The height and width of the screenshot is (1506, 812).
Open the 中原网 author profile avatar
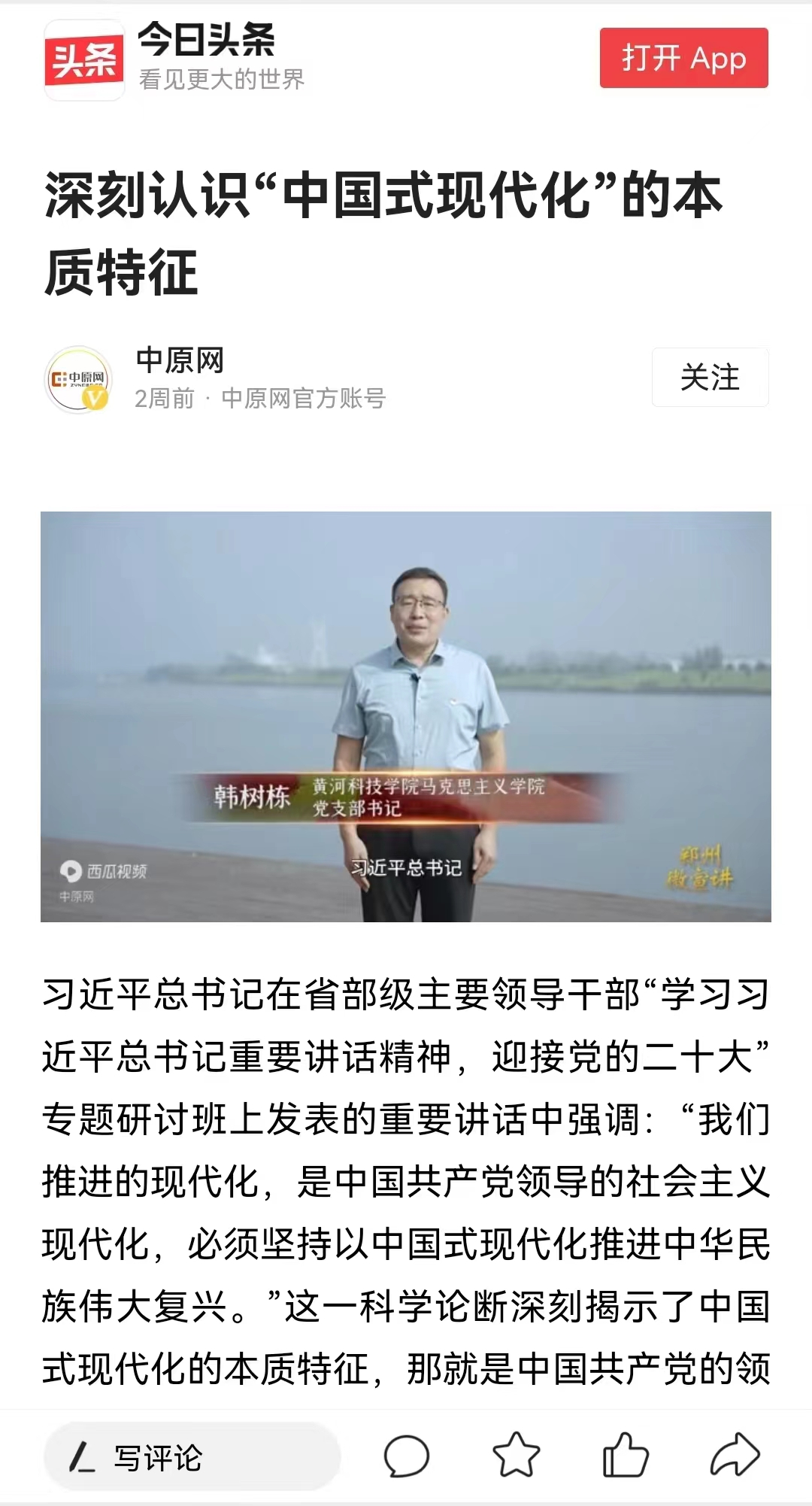(x=79, y=379)
